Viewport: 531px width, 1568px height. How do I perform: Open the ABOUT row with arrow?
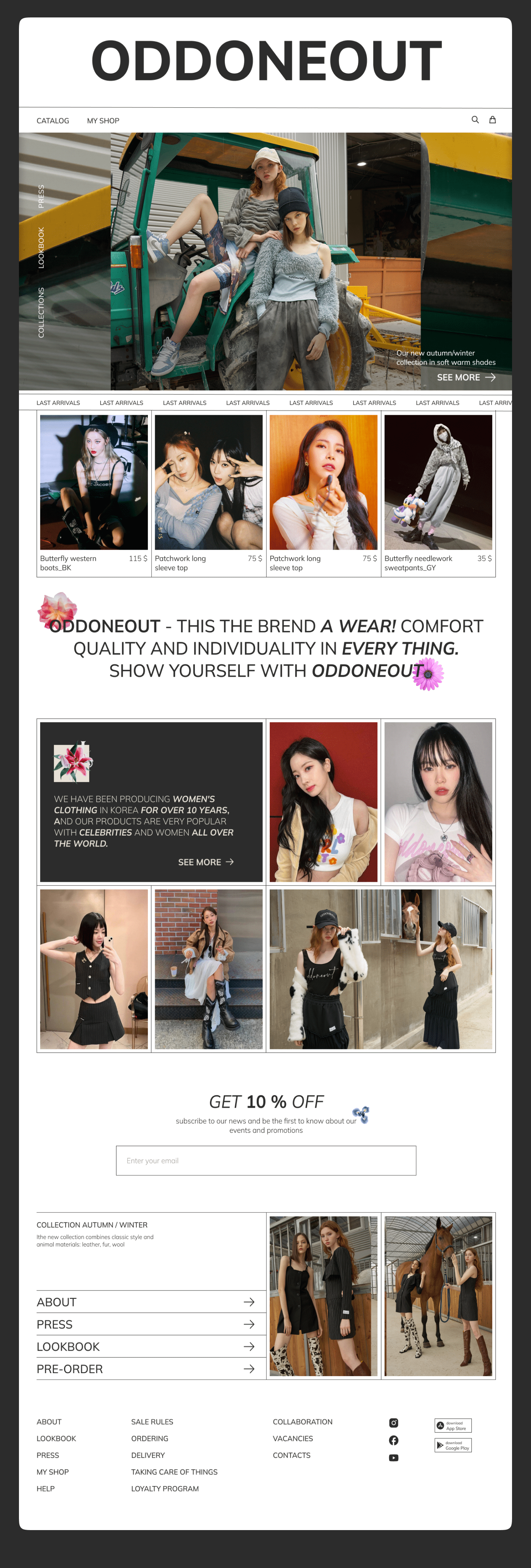pyautogui.click(x=146, y=1302)
